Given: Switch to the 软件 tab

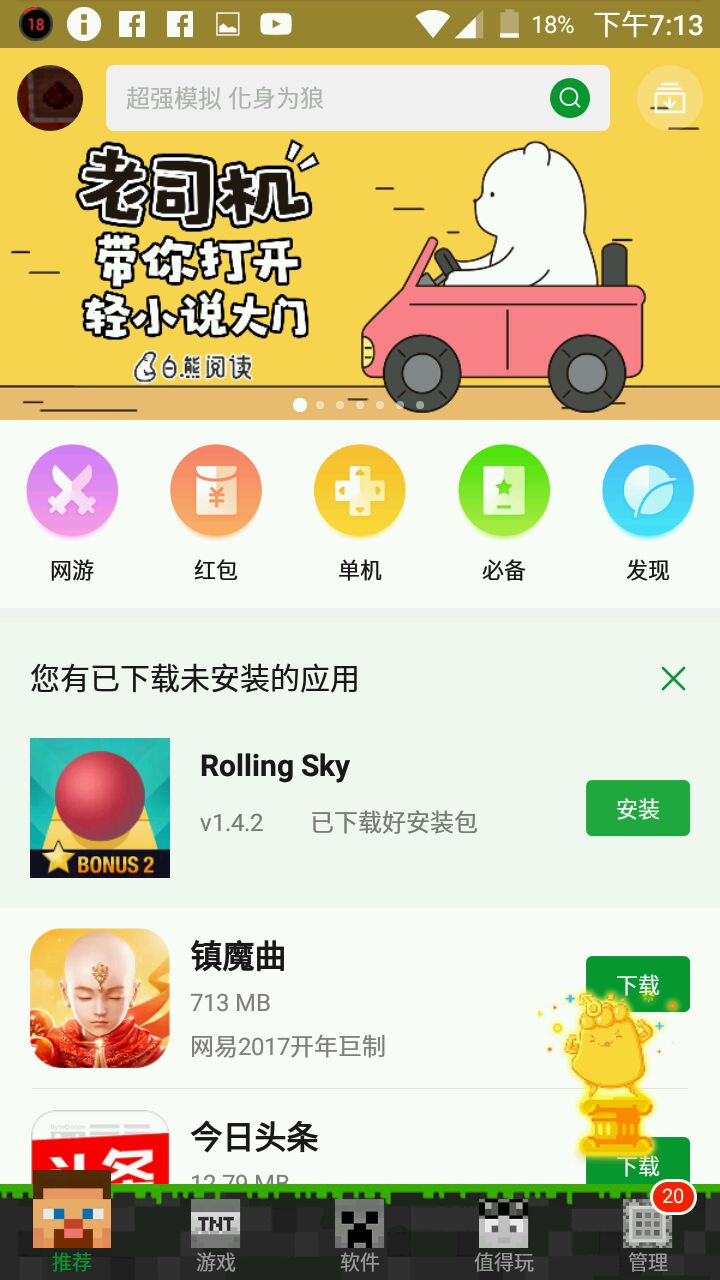Looking at the screenshot, I should click(x=360, y=1235).
